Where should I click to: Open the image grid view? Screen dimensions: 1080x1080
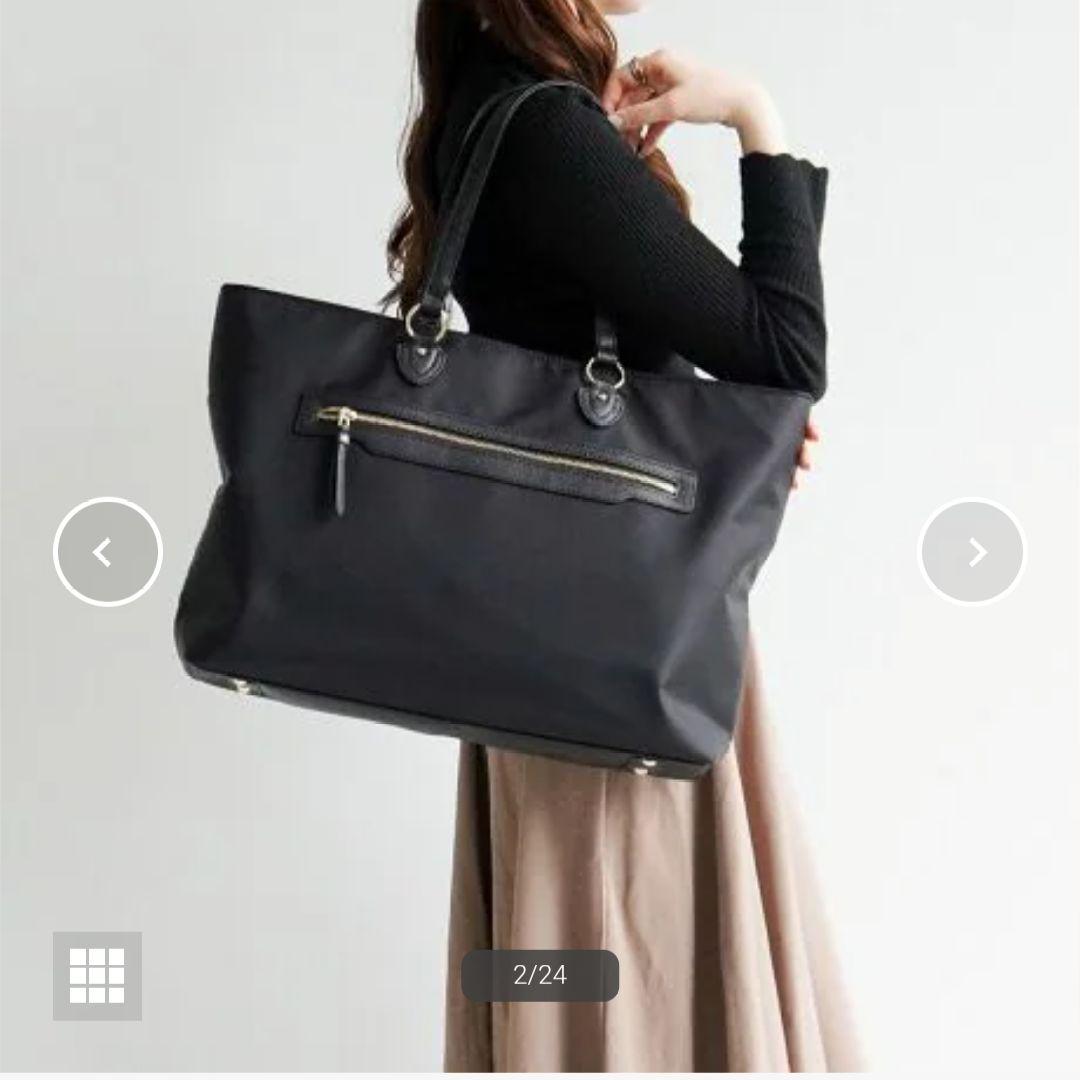(x=97, y=975)
